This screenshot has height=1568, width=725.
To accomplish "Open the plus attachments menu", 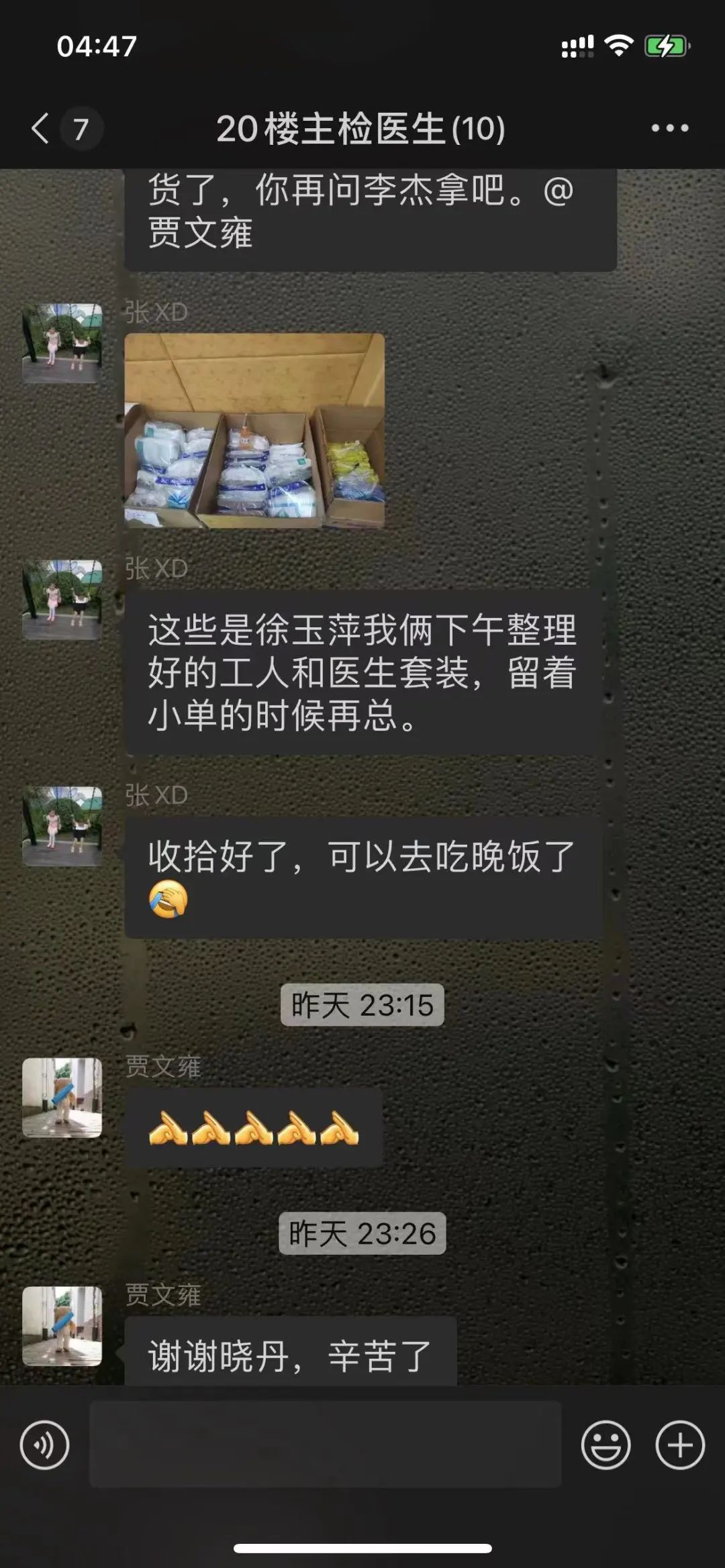I will click(x=679, y=1445).
